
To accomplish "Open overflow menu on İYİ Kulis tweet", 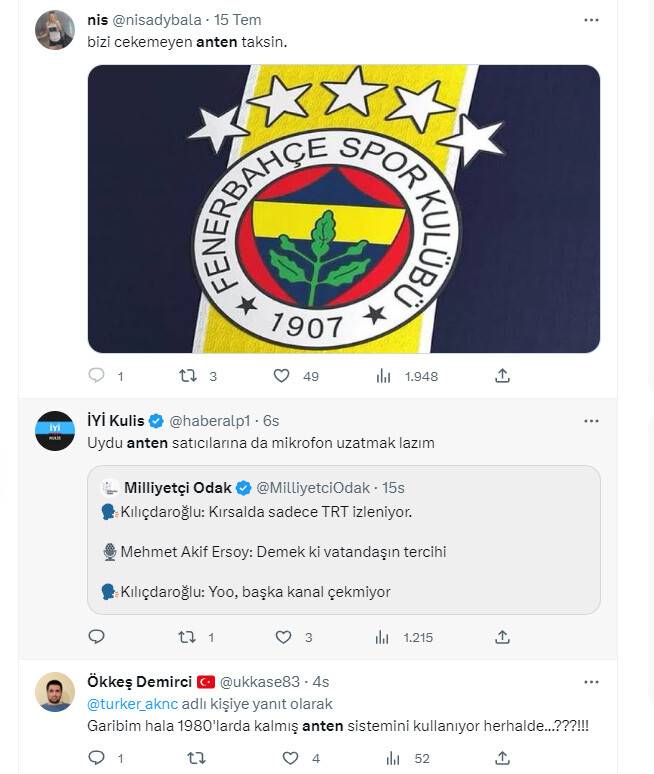I will pyautogui.click(x=591, y=420).
